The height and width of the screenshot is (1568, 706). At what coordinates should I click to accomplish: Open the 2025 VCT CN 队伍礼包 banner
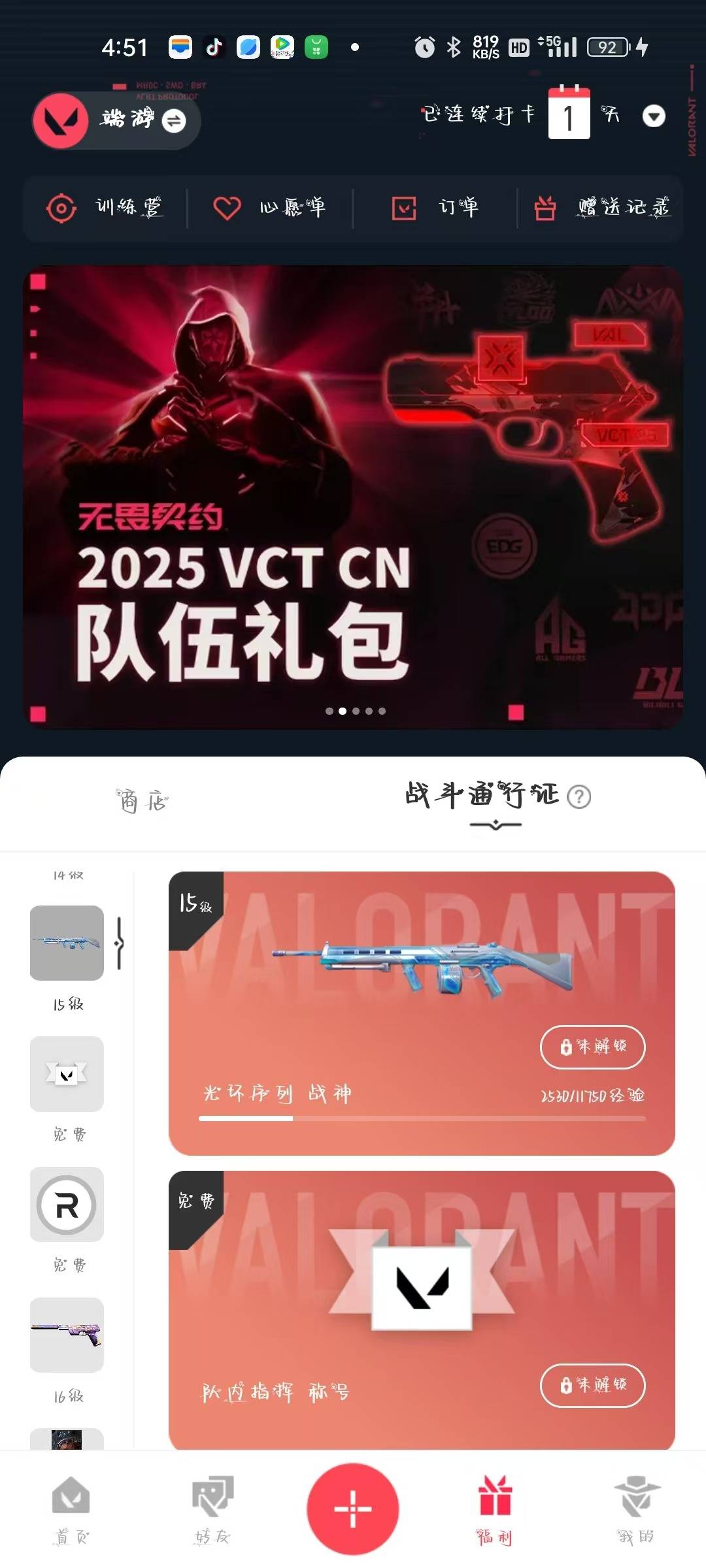point(353,498)
